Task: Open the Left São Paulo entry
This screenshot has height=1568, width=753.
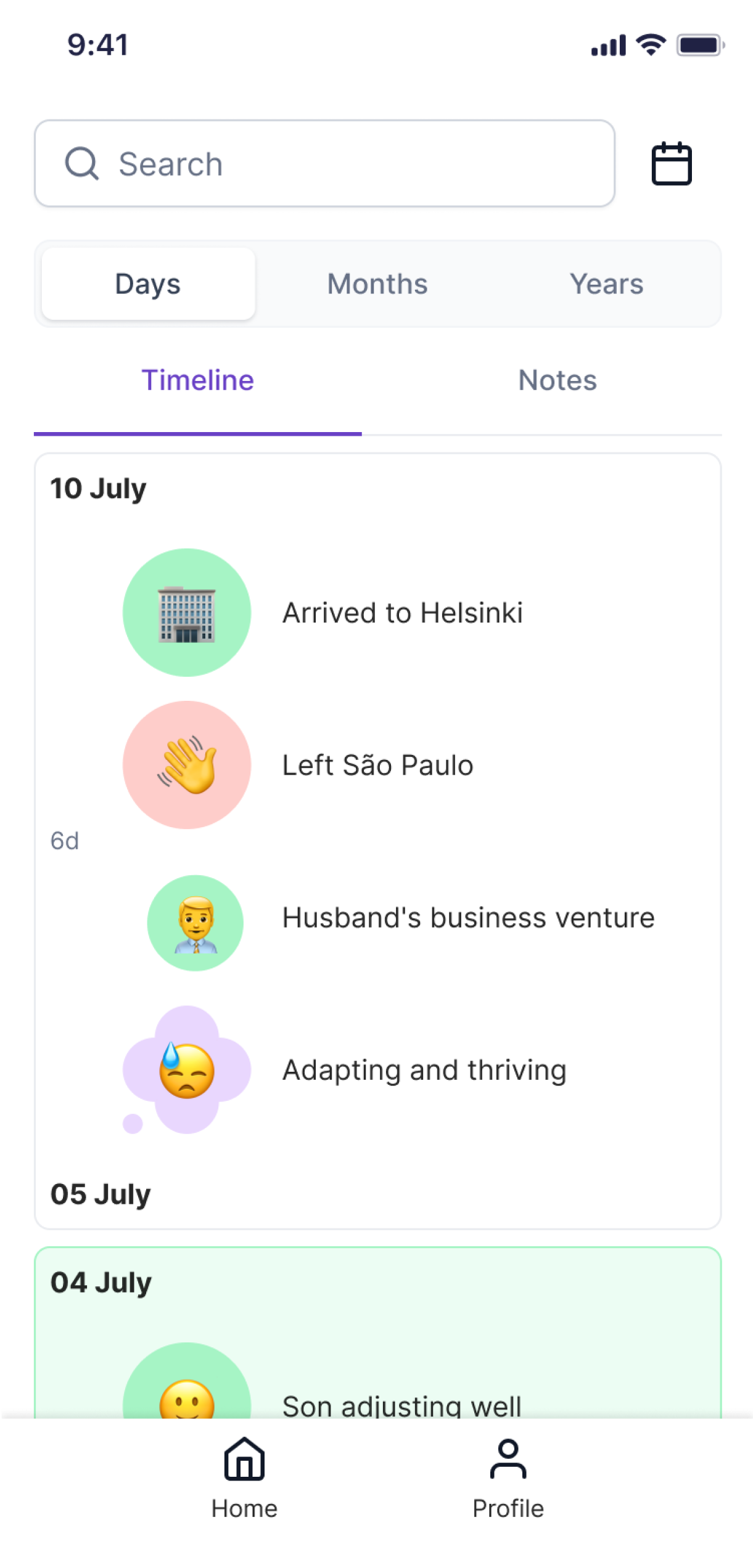Action: click(377, 766)
